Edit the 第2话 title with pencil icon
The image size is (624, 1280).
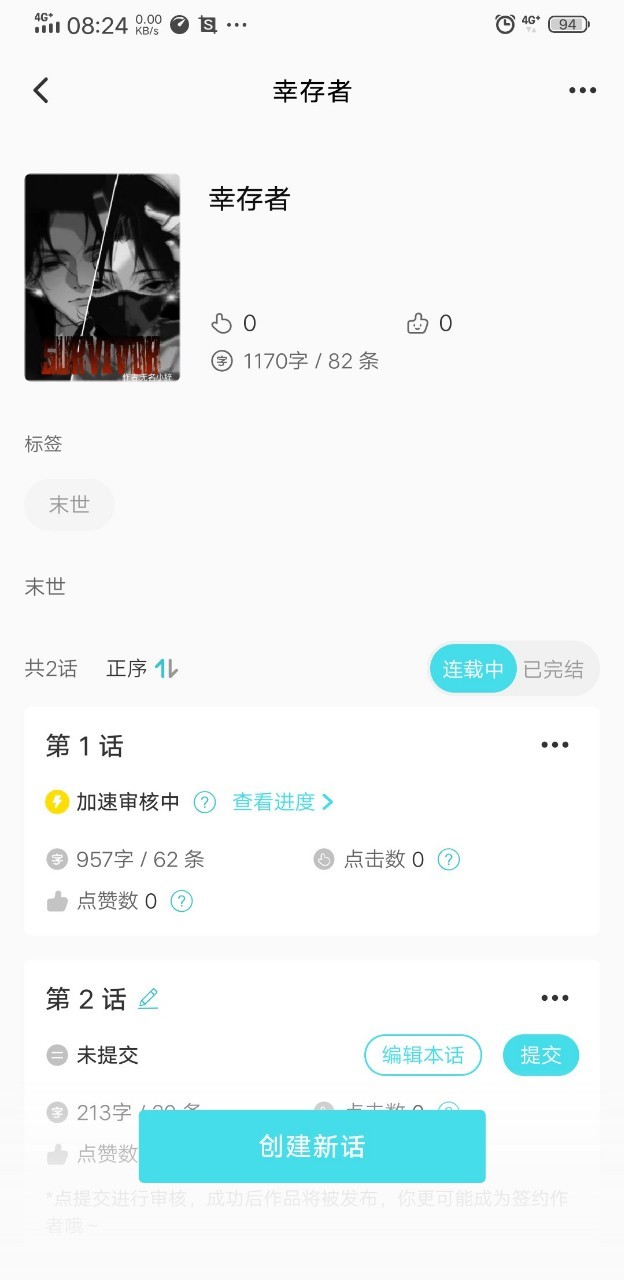(x=148, y=998)
